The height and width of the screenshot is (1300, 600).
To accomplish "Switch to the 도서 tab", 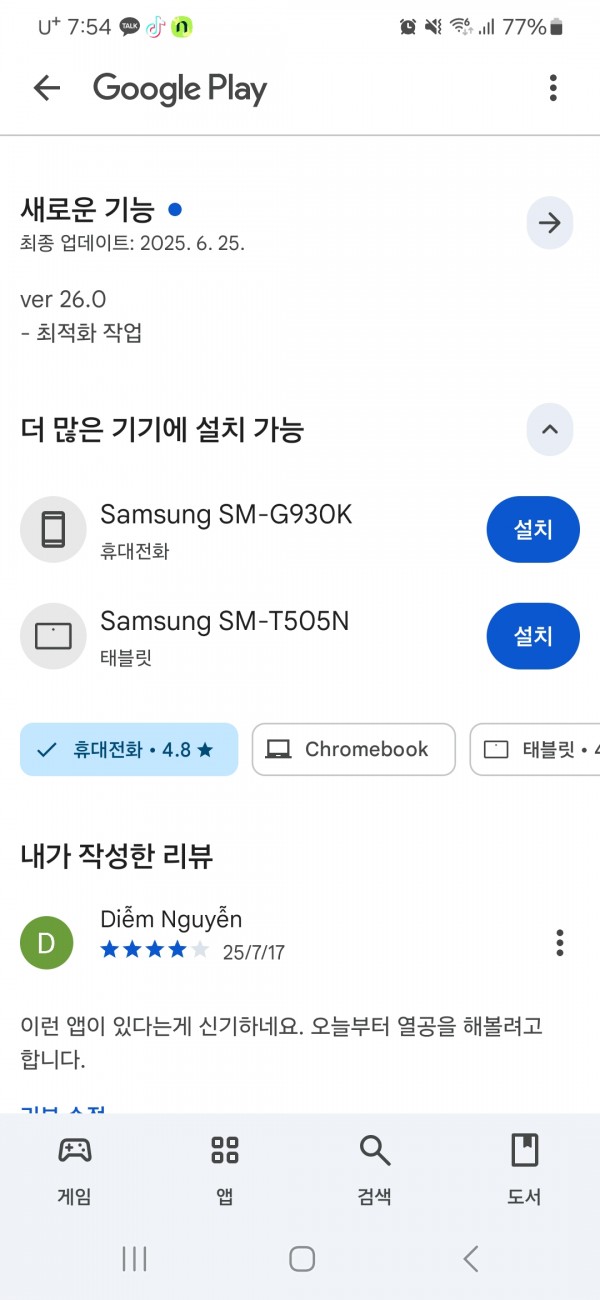I will coord(525,1168).
